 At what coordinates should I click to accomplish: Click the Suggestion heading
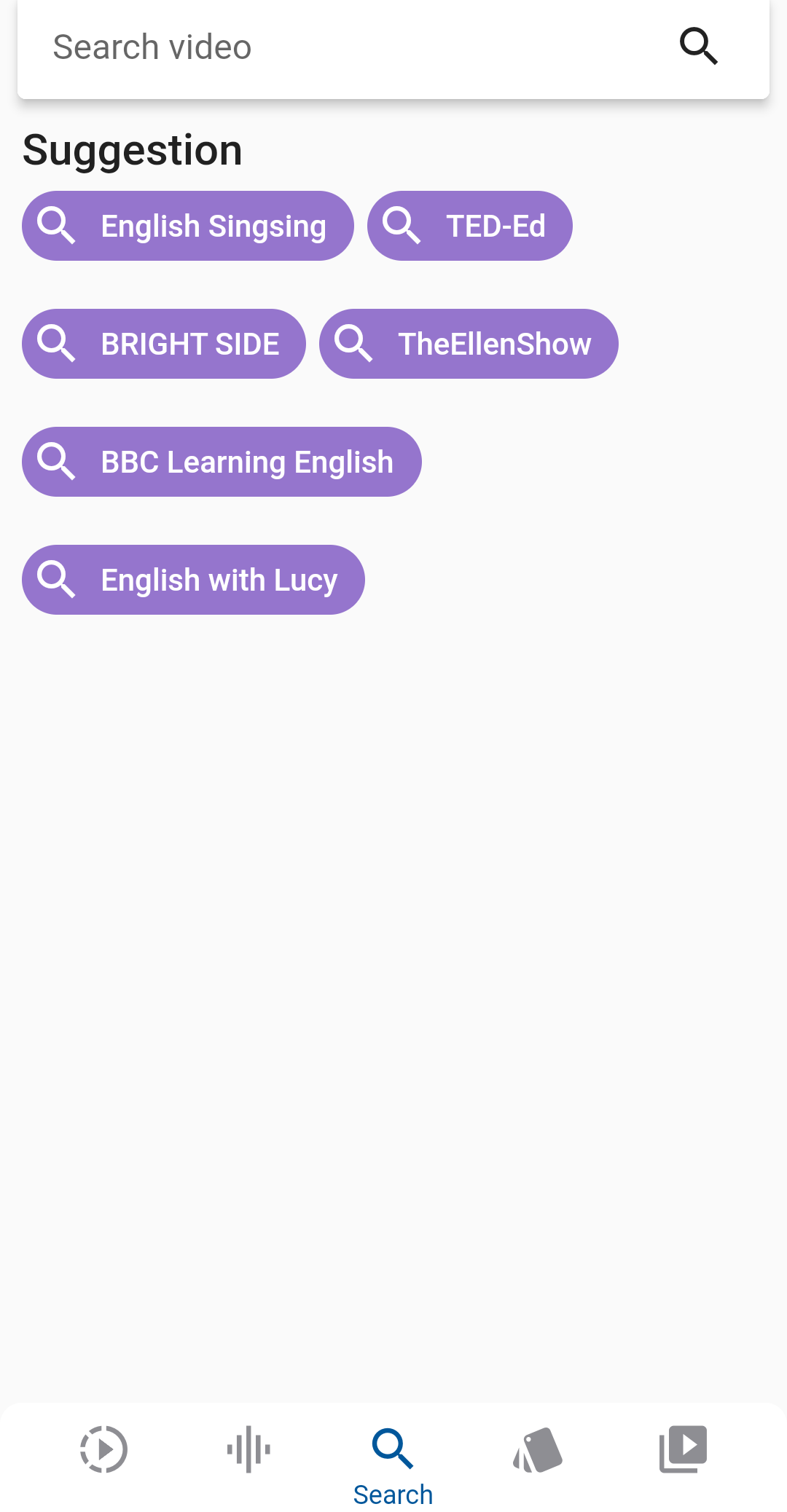pyautogui.click(x=132, y=149)
